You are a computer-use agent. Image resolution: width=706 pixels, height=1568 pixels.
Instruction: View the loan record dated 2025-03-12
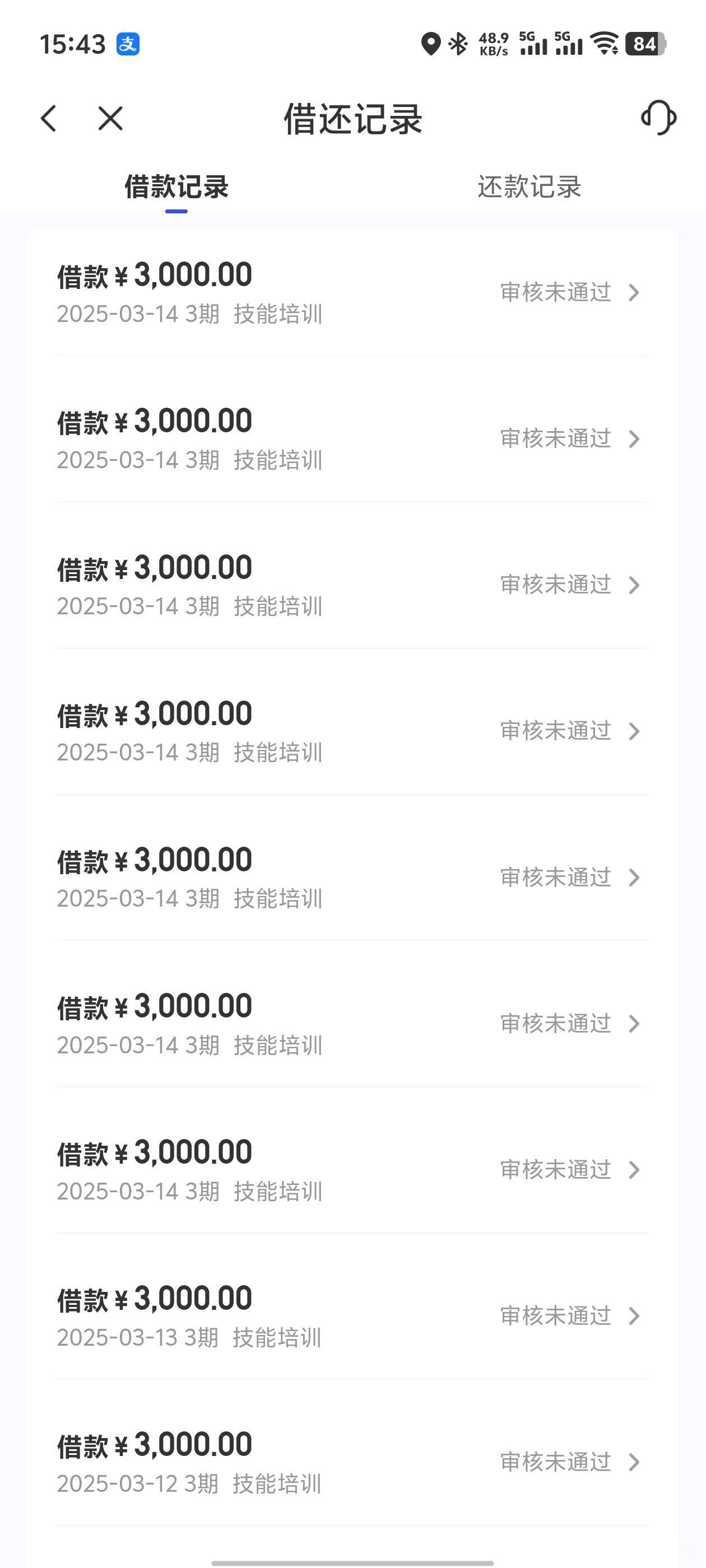coord(352,1462)
